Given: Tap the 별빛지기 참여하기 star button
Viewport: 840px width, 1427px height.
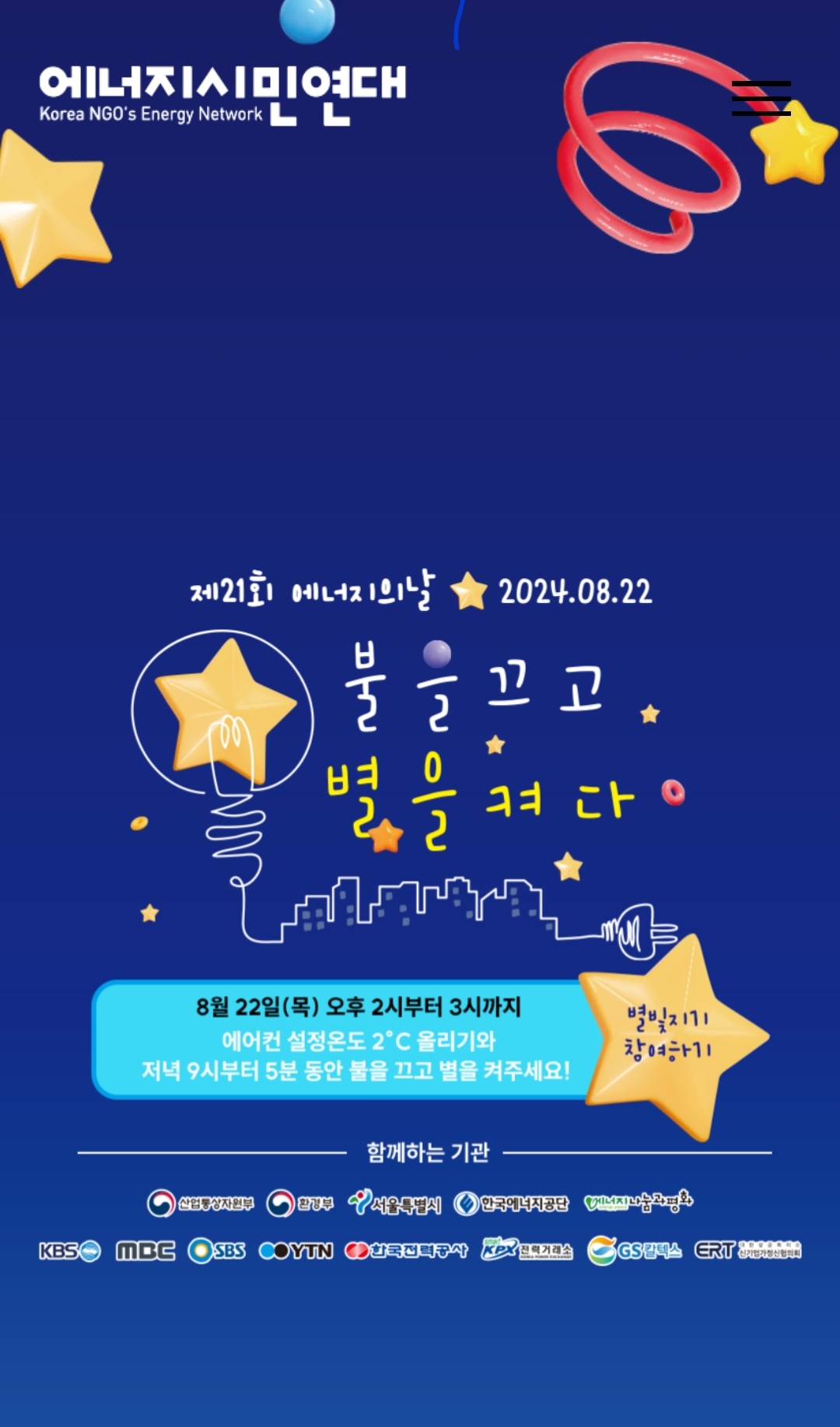Looking at the screenshot, I should pos(669,1036).
